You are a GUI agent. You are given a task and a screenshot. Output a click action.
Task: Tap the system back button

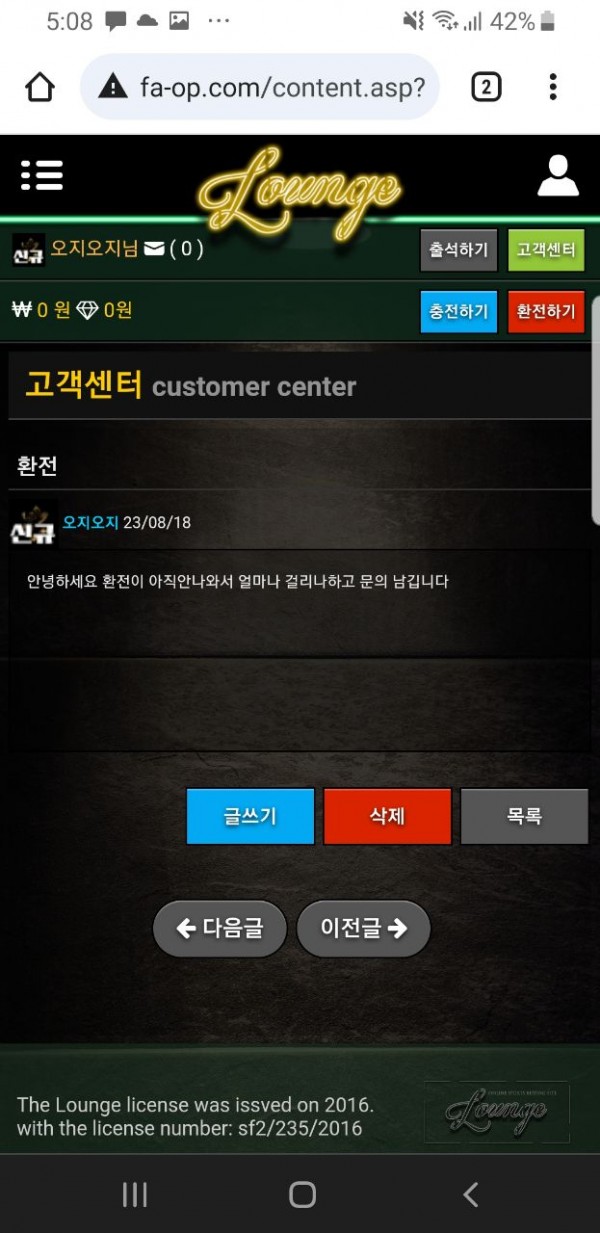coord(470,1194)
